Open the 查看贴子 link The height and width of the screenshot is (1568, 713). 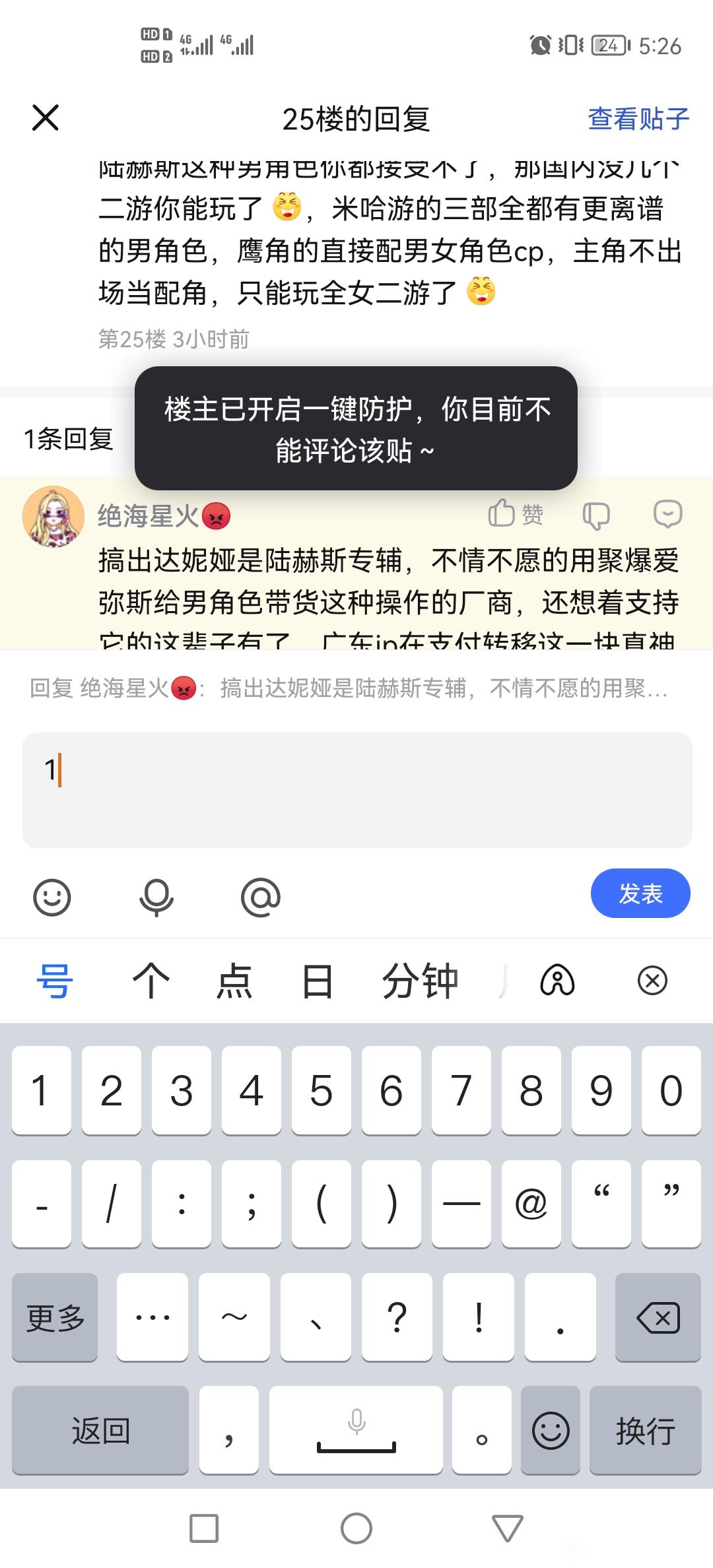[x=638, y=119]
